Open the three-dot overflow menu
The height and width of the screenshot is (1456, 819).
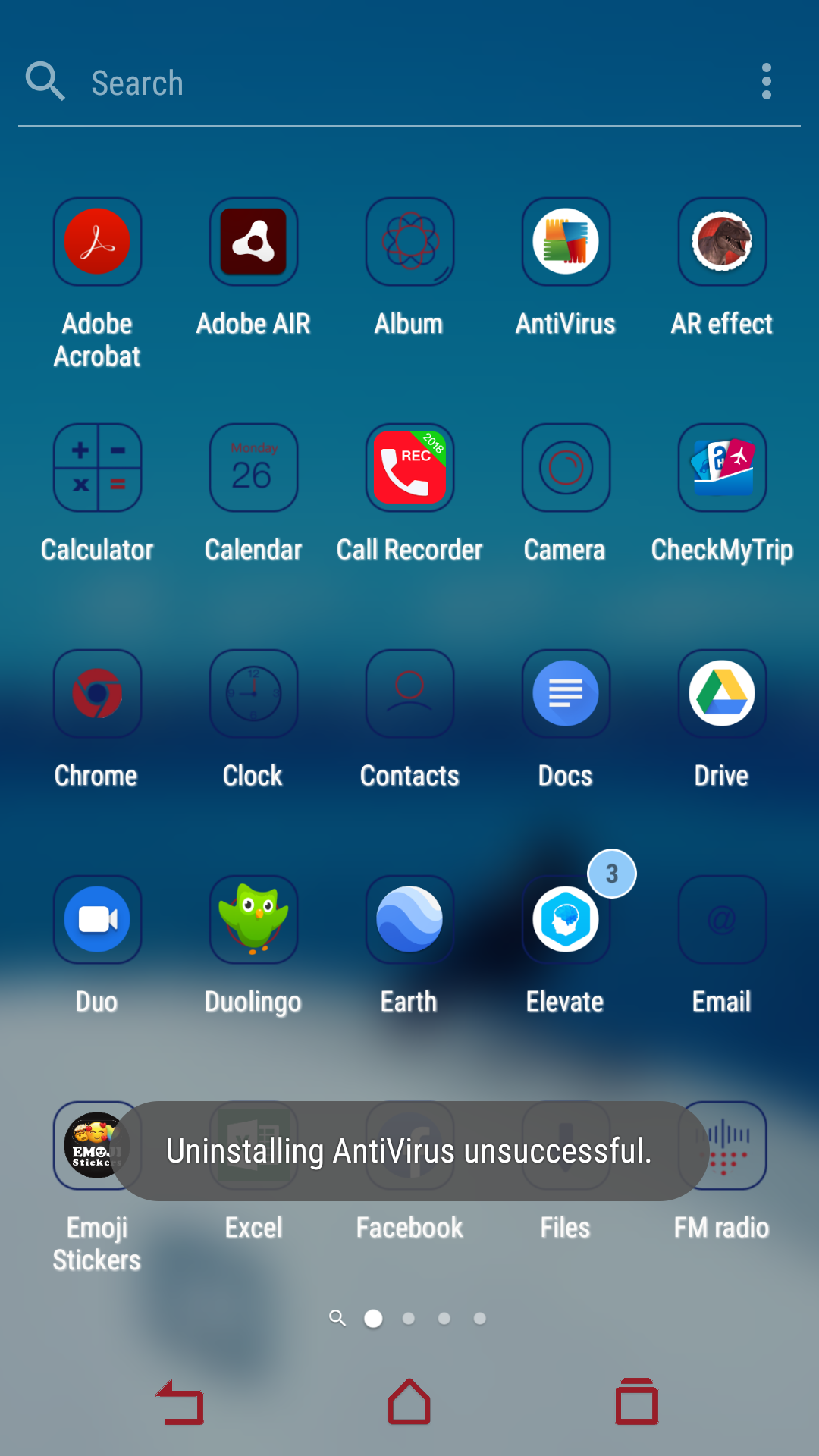[x=767, y=81]
